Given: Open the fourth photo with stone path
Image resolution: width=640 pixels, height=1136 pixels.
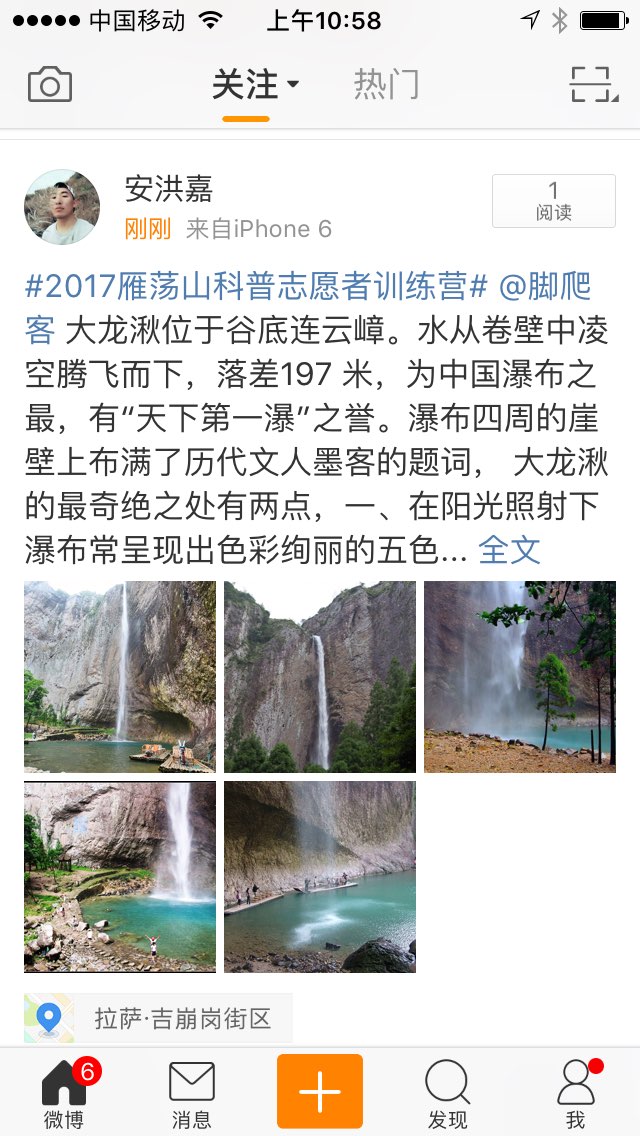Looking at the screenshot, I should (x=120, y=877).
